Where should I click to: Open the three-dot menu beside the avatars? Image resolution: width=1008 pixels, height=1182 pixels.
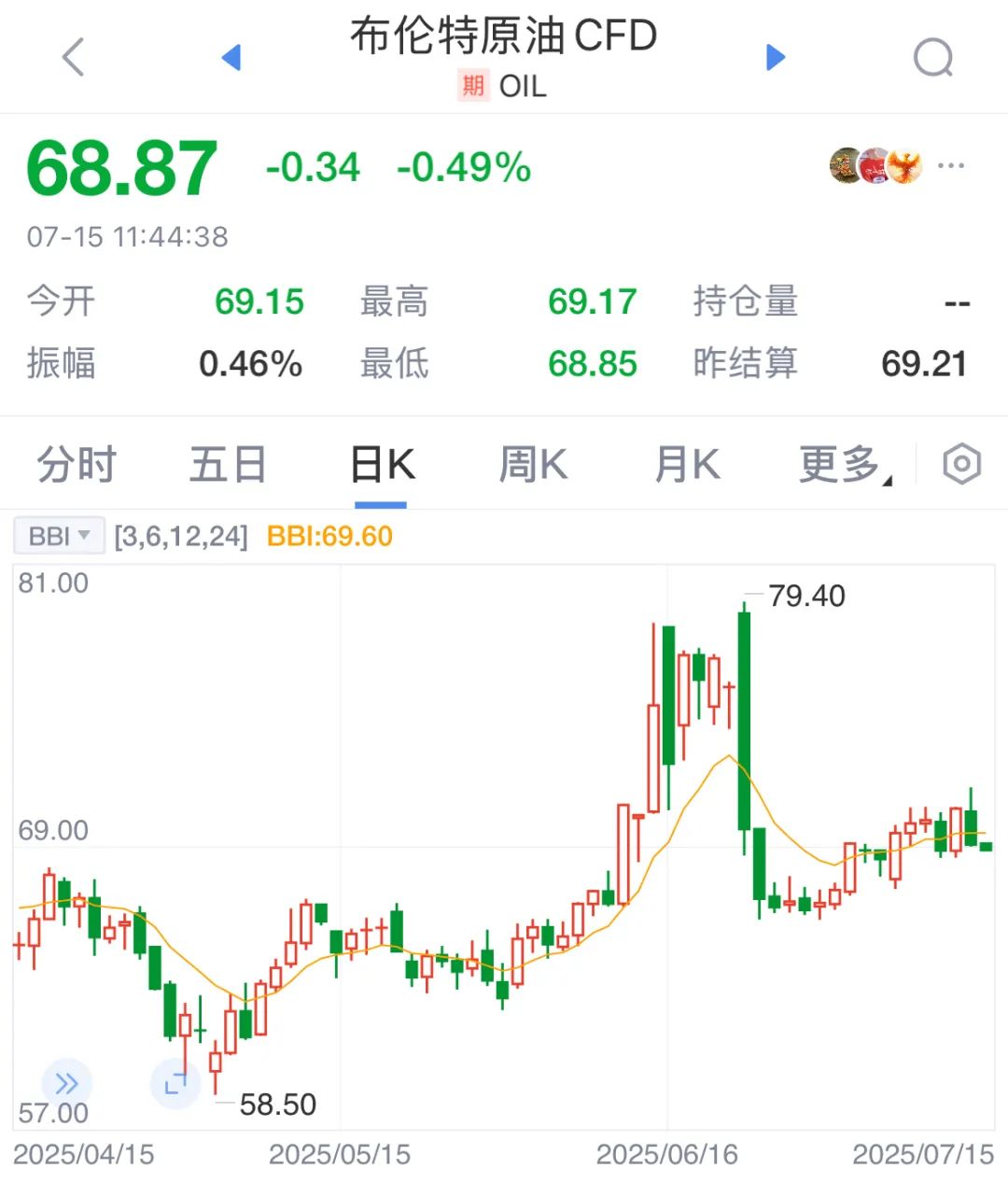(x=950, y=166)
